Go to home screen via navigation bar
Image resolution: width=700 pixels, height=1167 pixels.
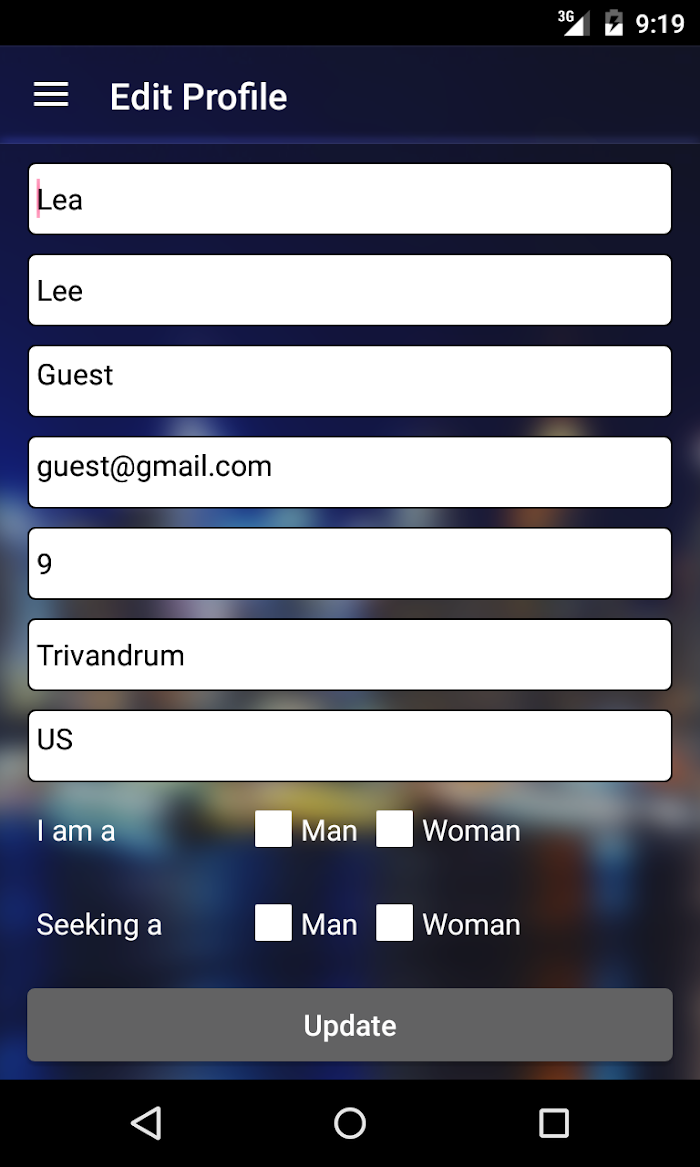tap(350, 1122)
